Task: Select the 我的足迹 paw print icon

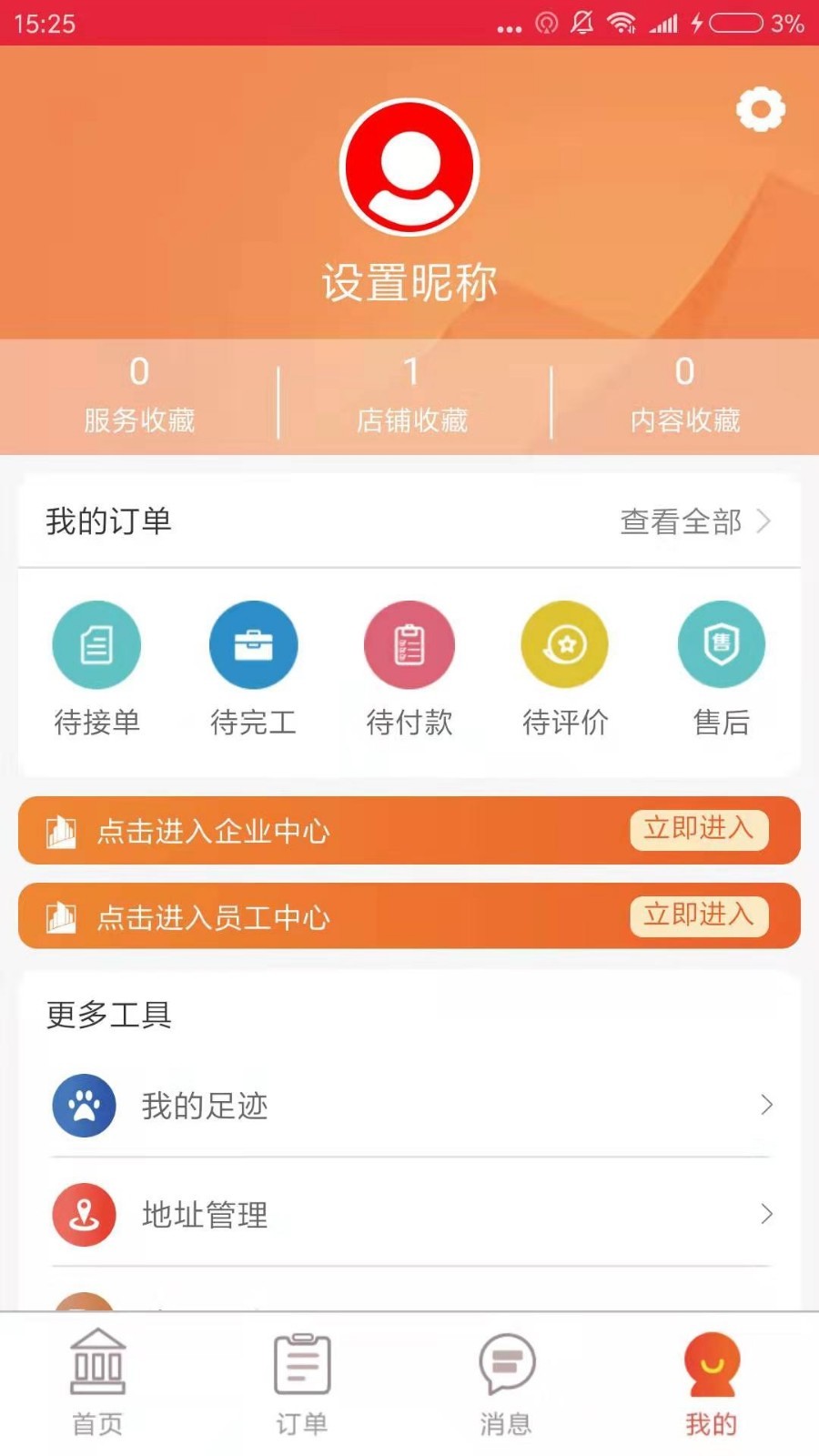Action: 84,1106
